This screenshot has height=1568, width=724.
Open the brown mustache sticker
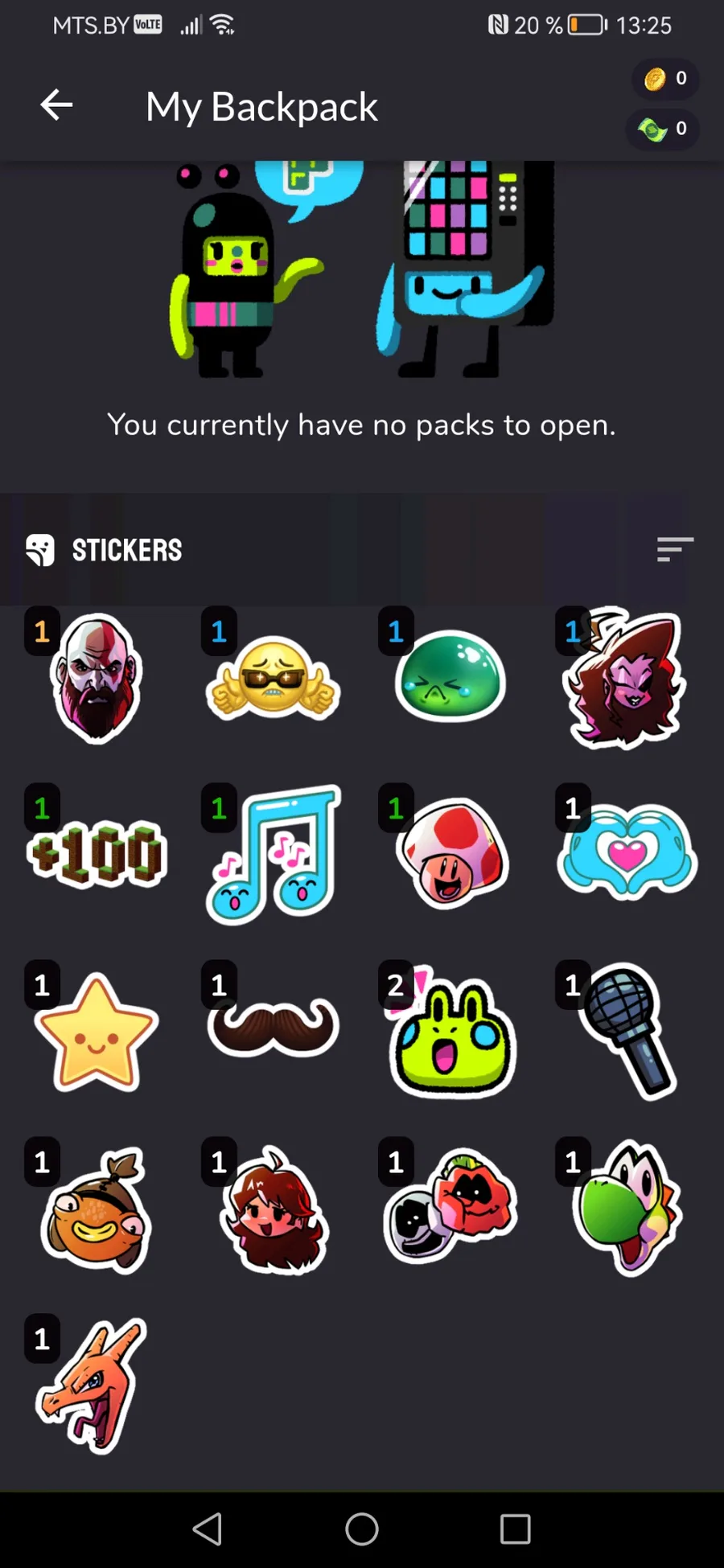click(274, 1027)
